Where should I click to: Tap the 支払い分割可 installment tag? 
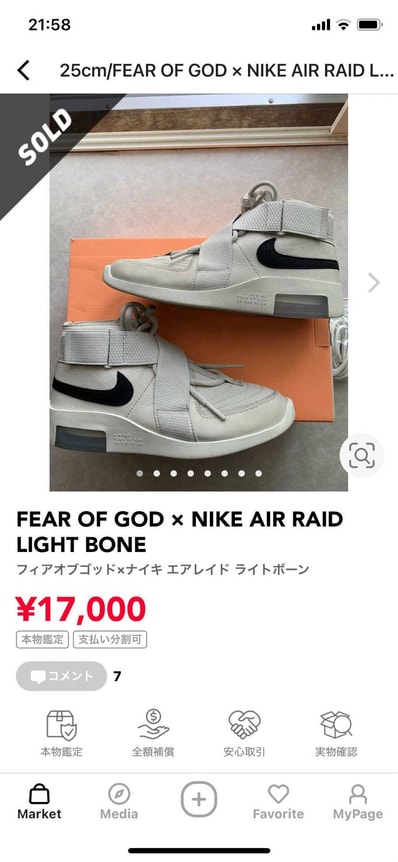point(110,640)
